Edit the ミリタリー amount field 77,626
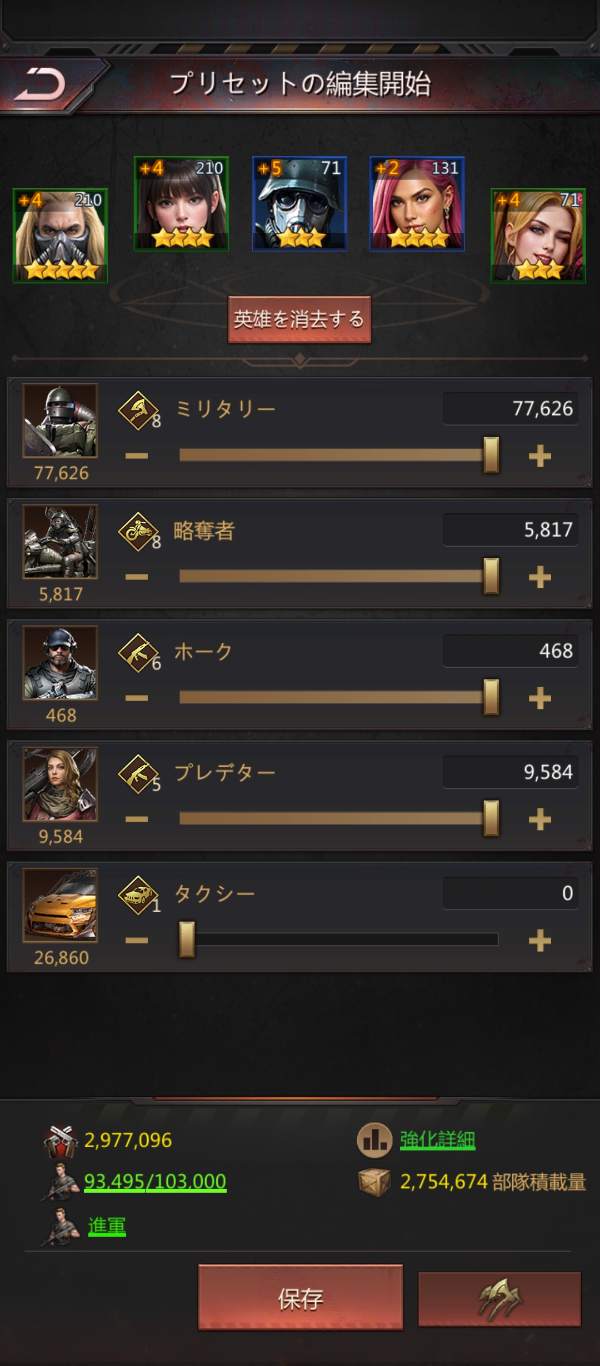The height and width of the screenshot is (1366, 600). pos(510,408)
